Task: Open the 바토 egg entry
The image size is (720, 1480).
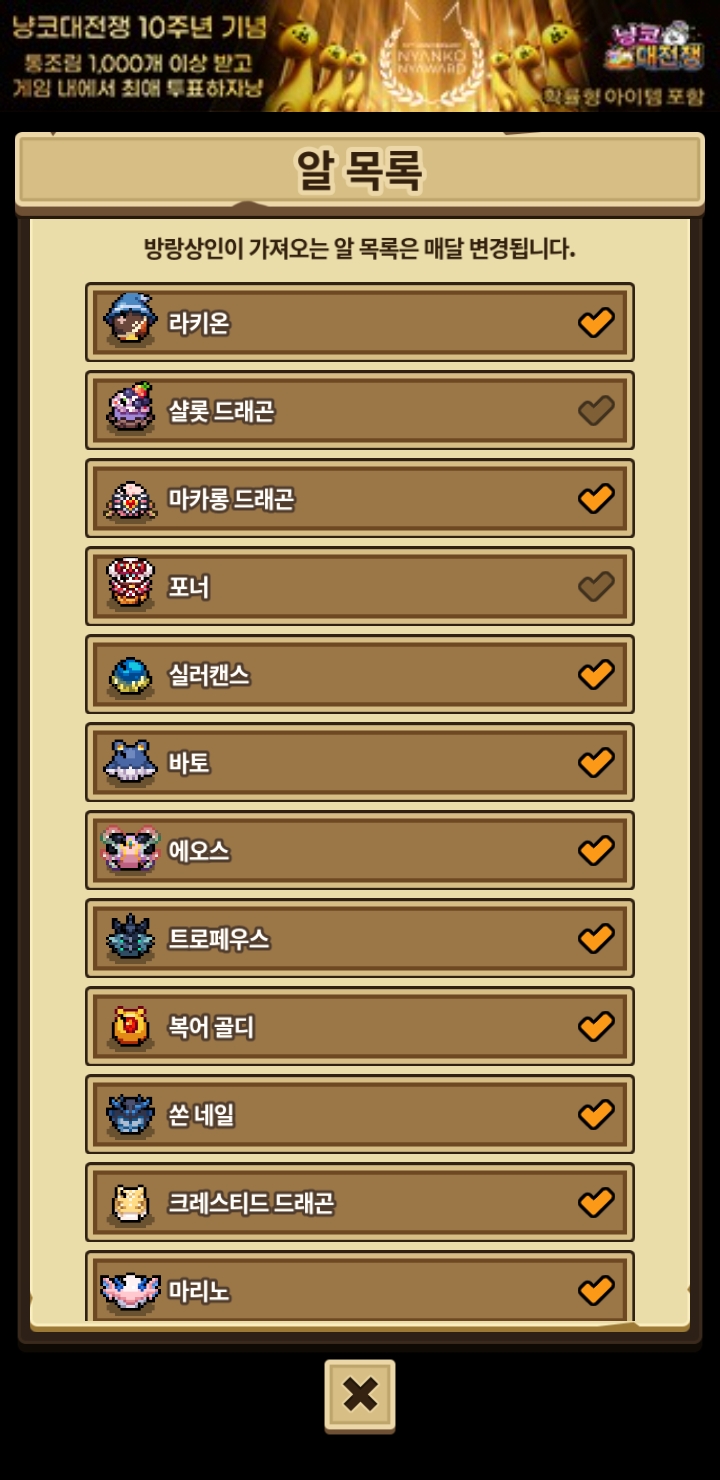Action: click(x=360, y=763)
